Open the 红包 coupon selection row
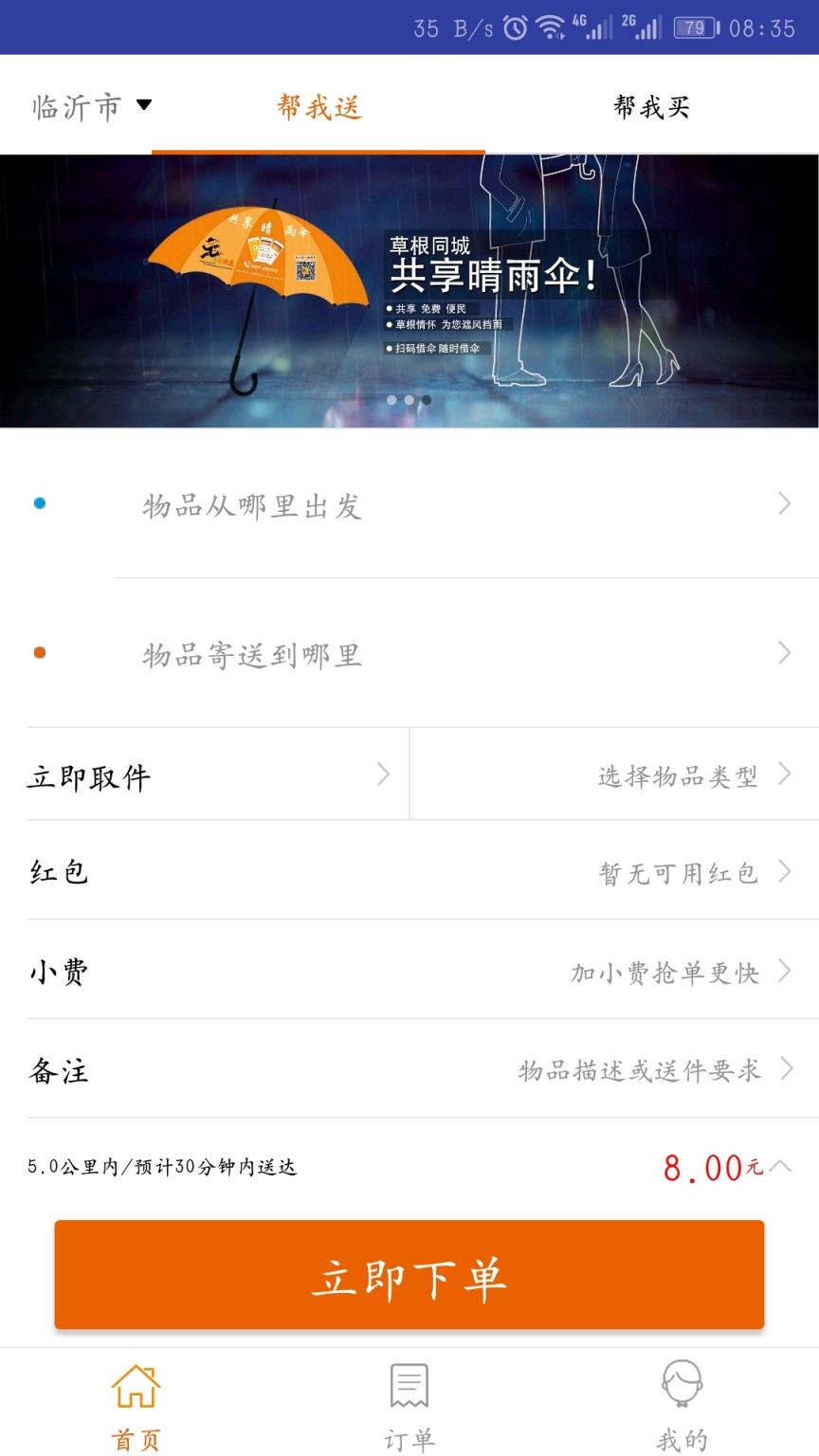Image resolution: width=819 pixels, height=1456 pixels. tap(409, 871)
